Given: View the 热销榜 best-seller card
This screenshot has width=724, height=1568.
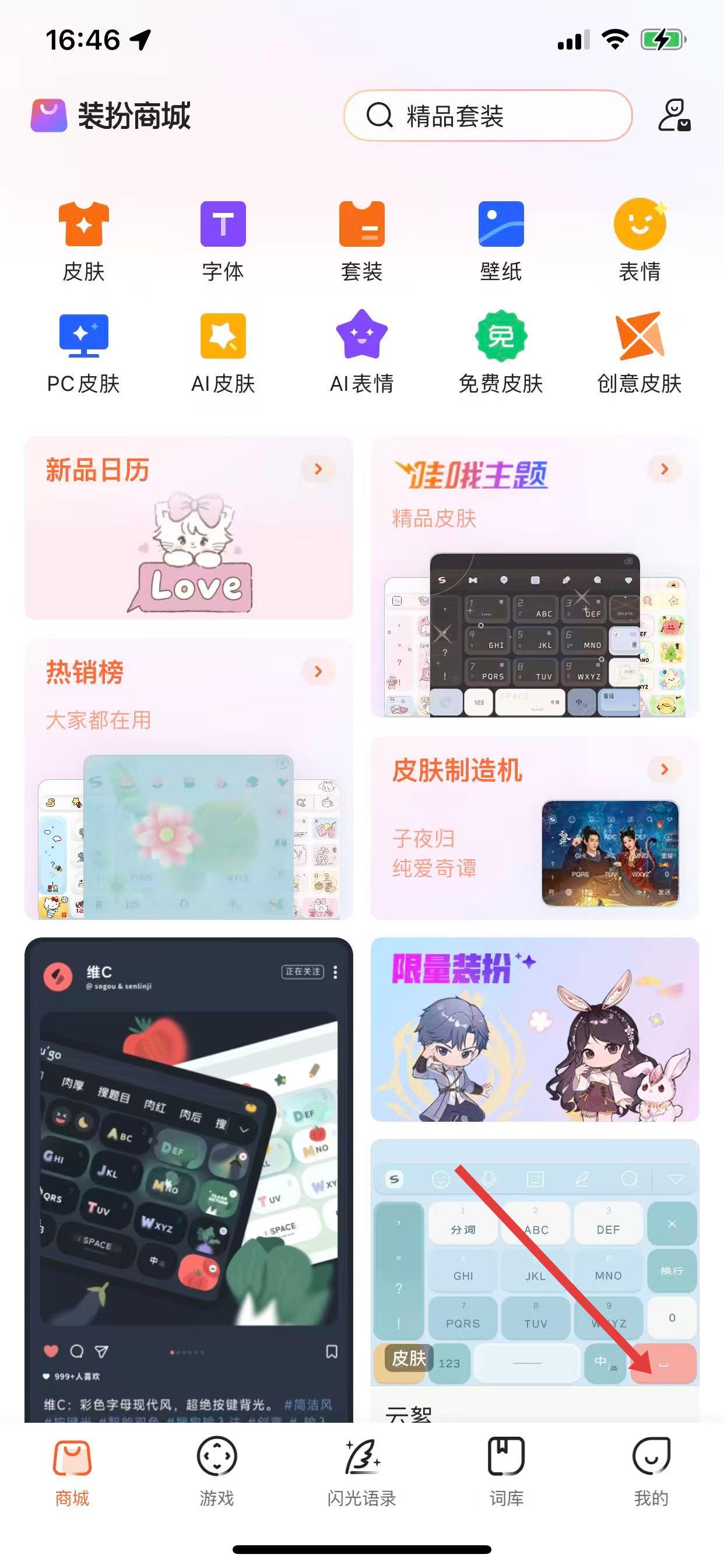Looking at the screenshot, I should [189, 778].
